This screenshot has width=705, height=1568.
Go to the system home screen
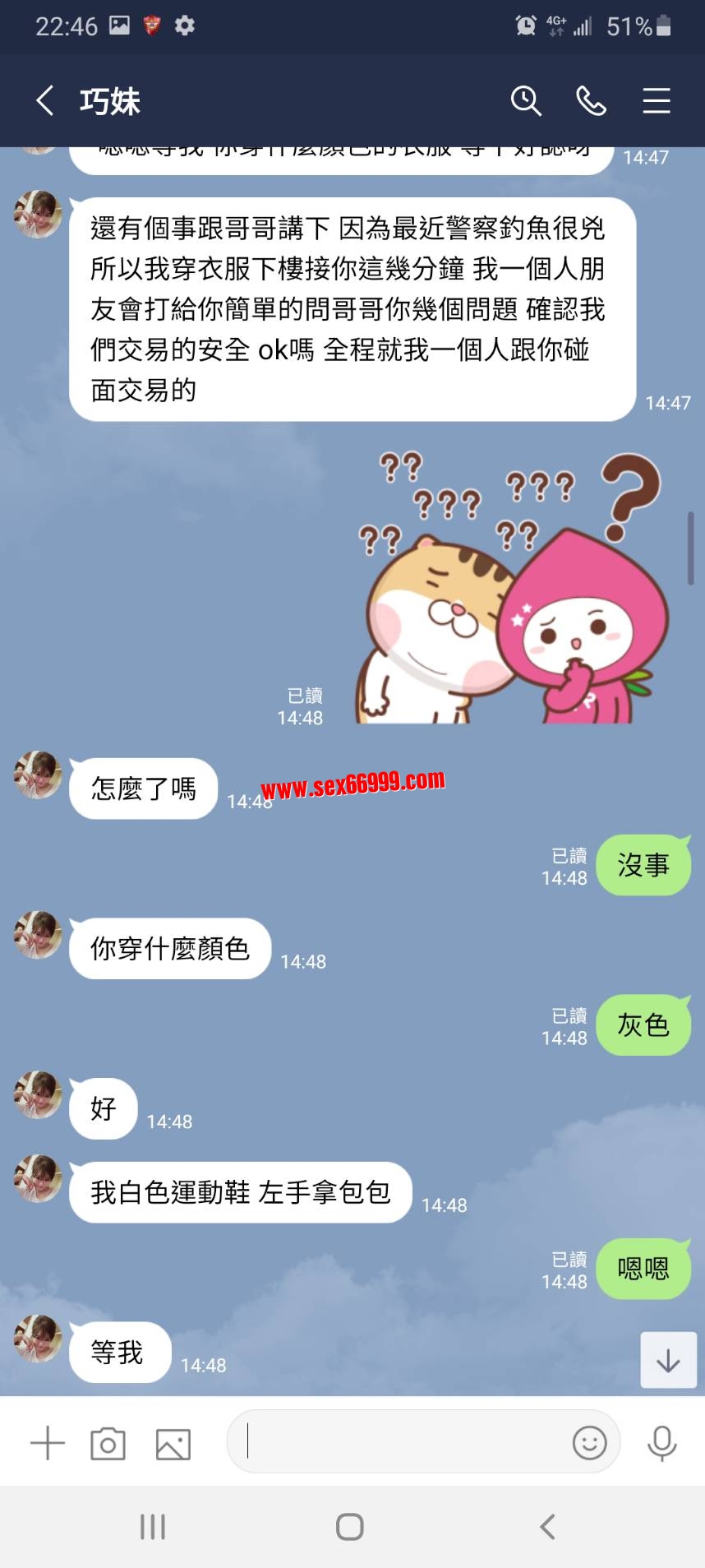[350, 1527]
